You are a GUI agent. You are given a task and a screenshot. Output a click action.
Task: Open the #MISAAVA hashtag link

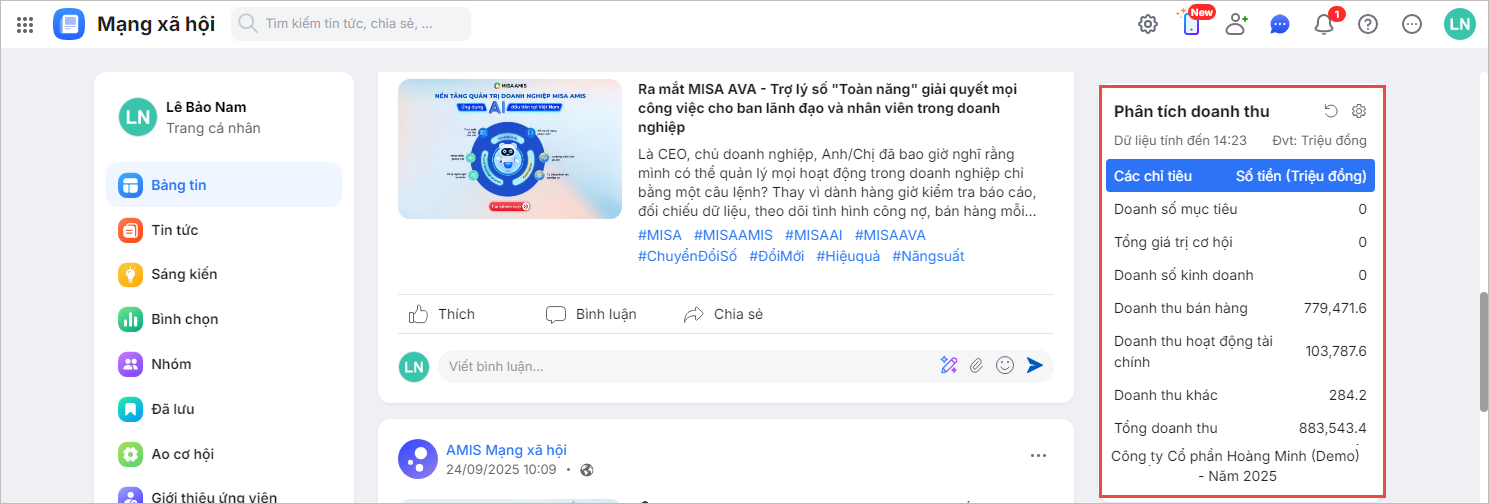[x=890, y=235]
